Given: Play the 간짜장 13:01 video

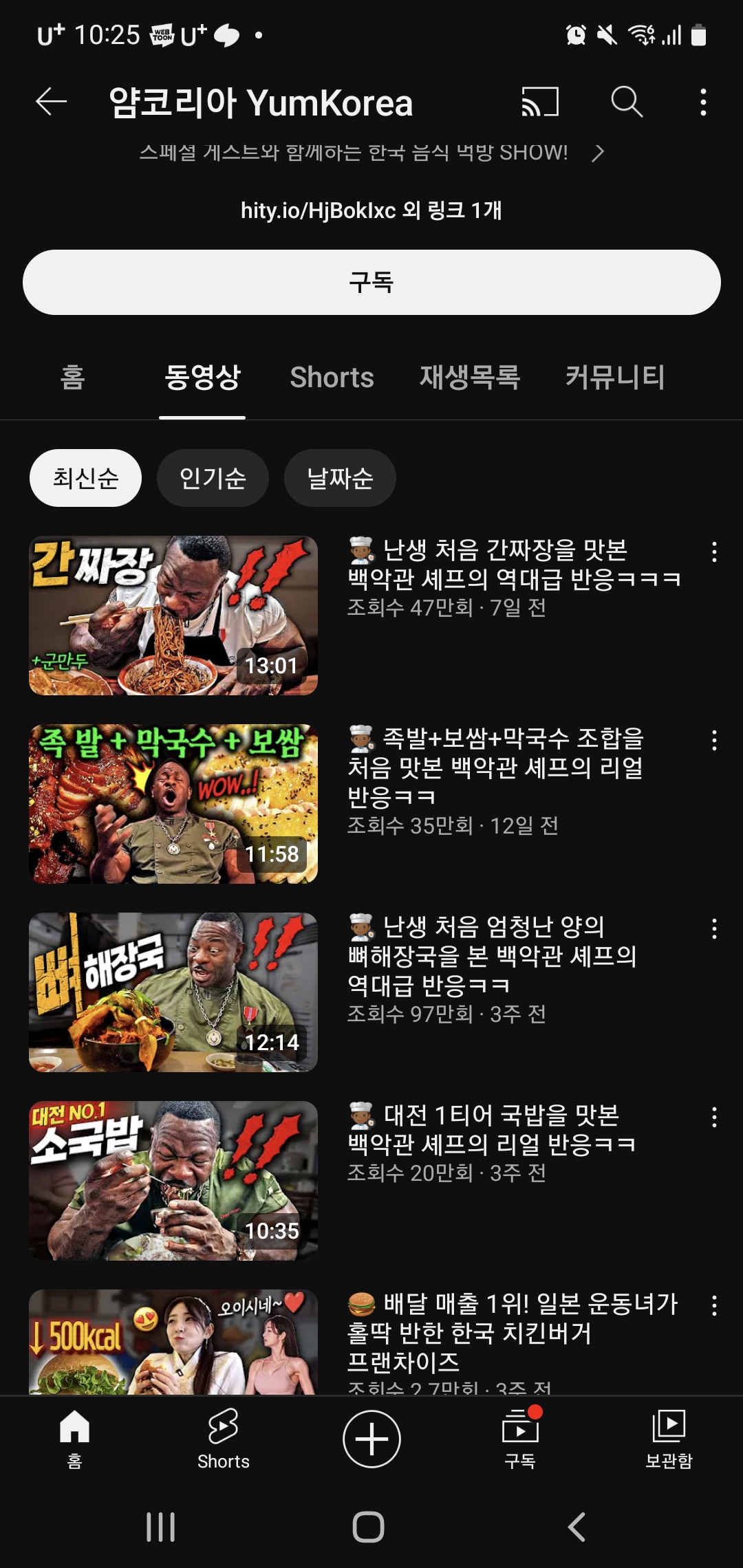Looking at the screenshot, I should [173, 616].
